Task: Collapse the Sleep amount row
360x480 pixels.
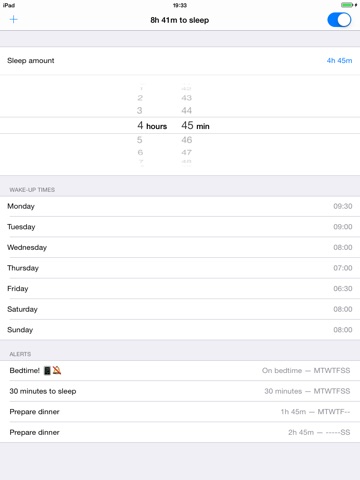Action: pos(180,61)
